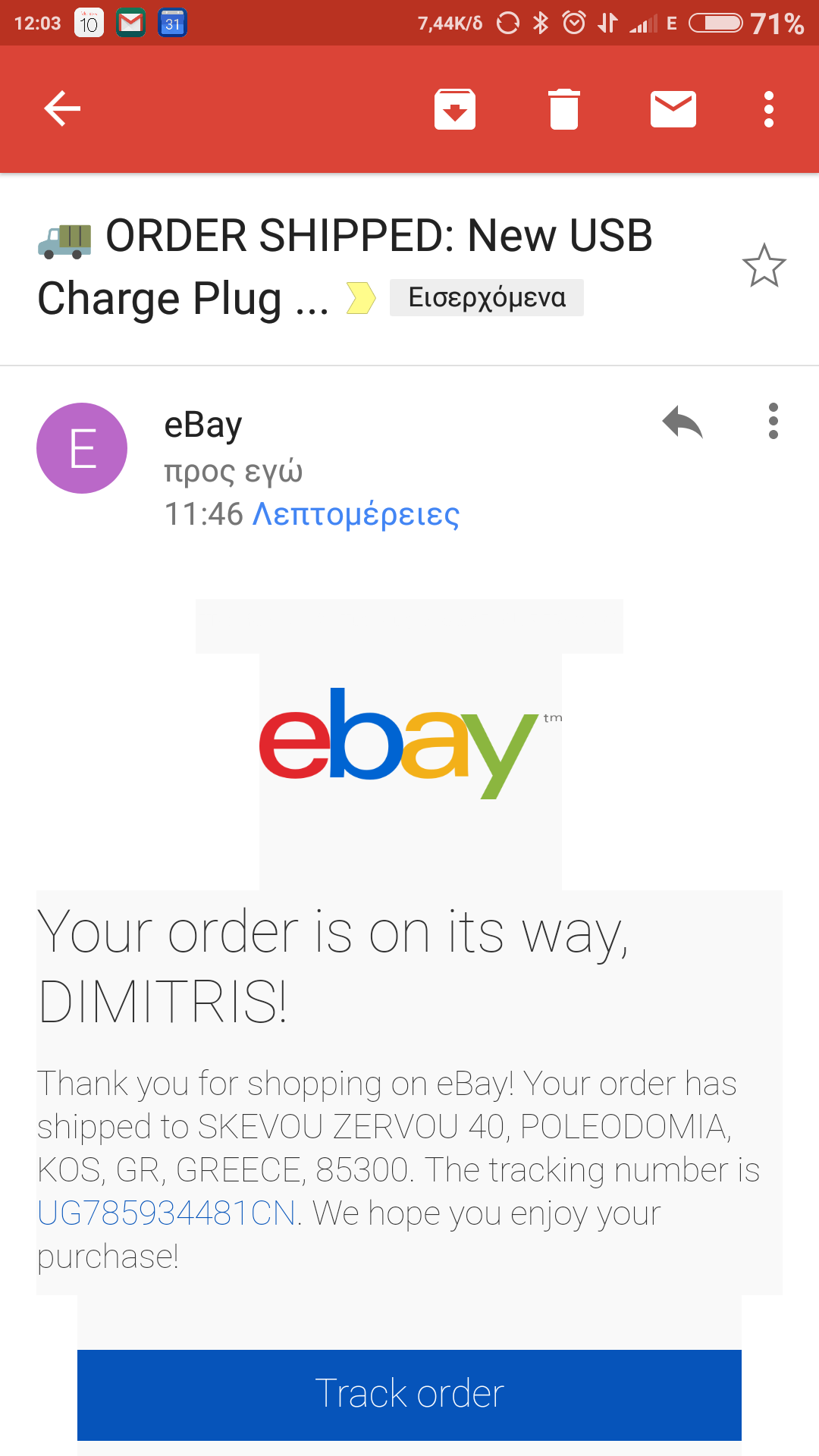Open eBay sender avatar
819x1456 pixels.
pyautogui.click(x=82, y=448)
